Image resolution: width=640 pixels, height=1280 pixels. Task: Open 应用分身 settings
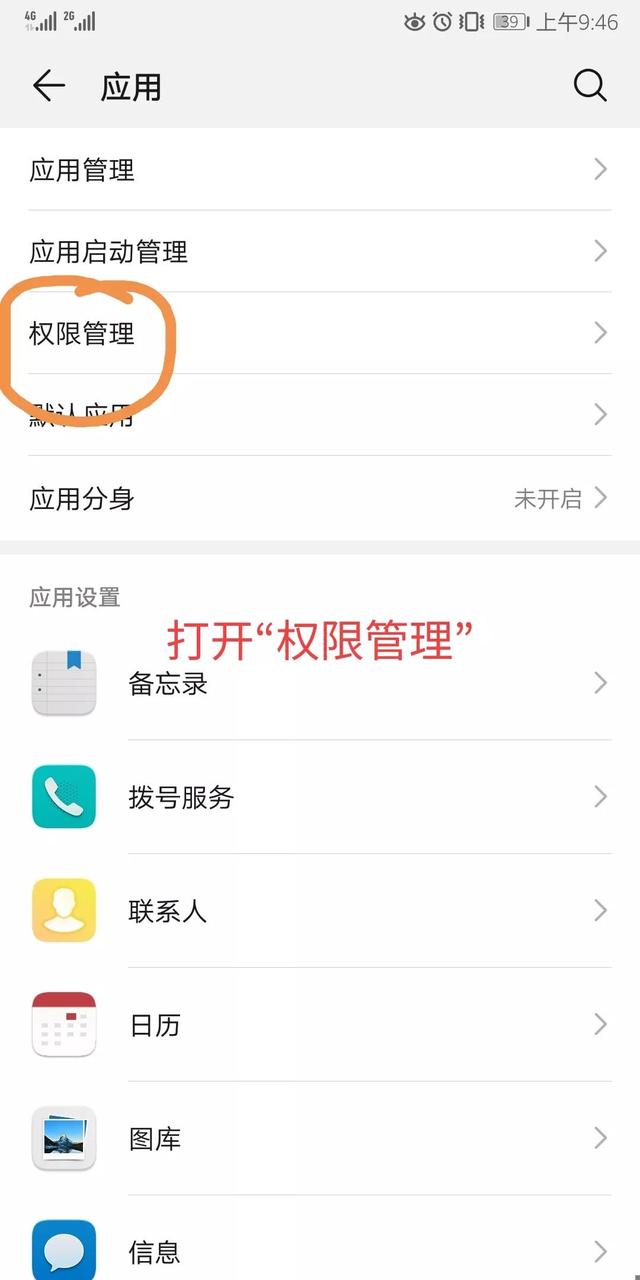pyautogui.click(x=320, y=498)
